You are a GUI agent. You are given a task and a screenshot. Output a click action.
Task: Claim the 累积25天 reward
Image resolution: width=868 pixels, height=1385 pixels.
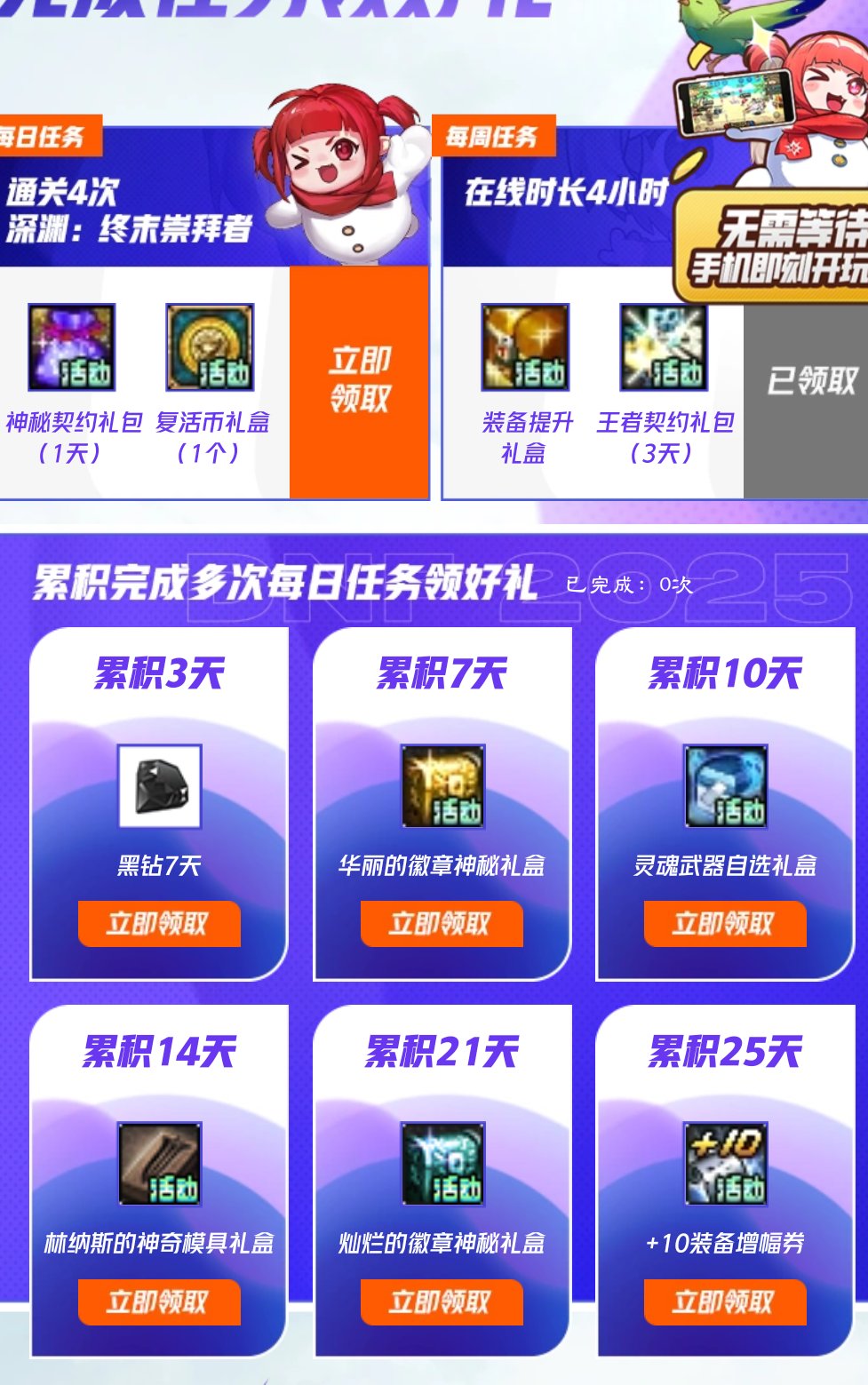coord(724,1302)
